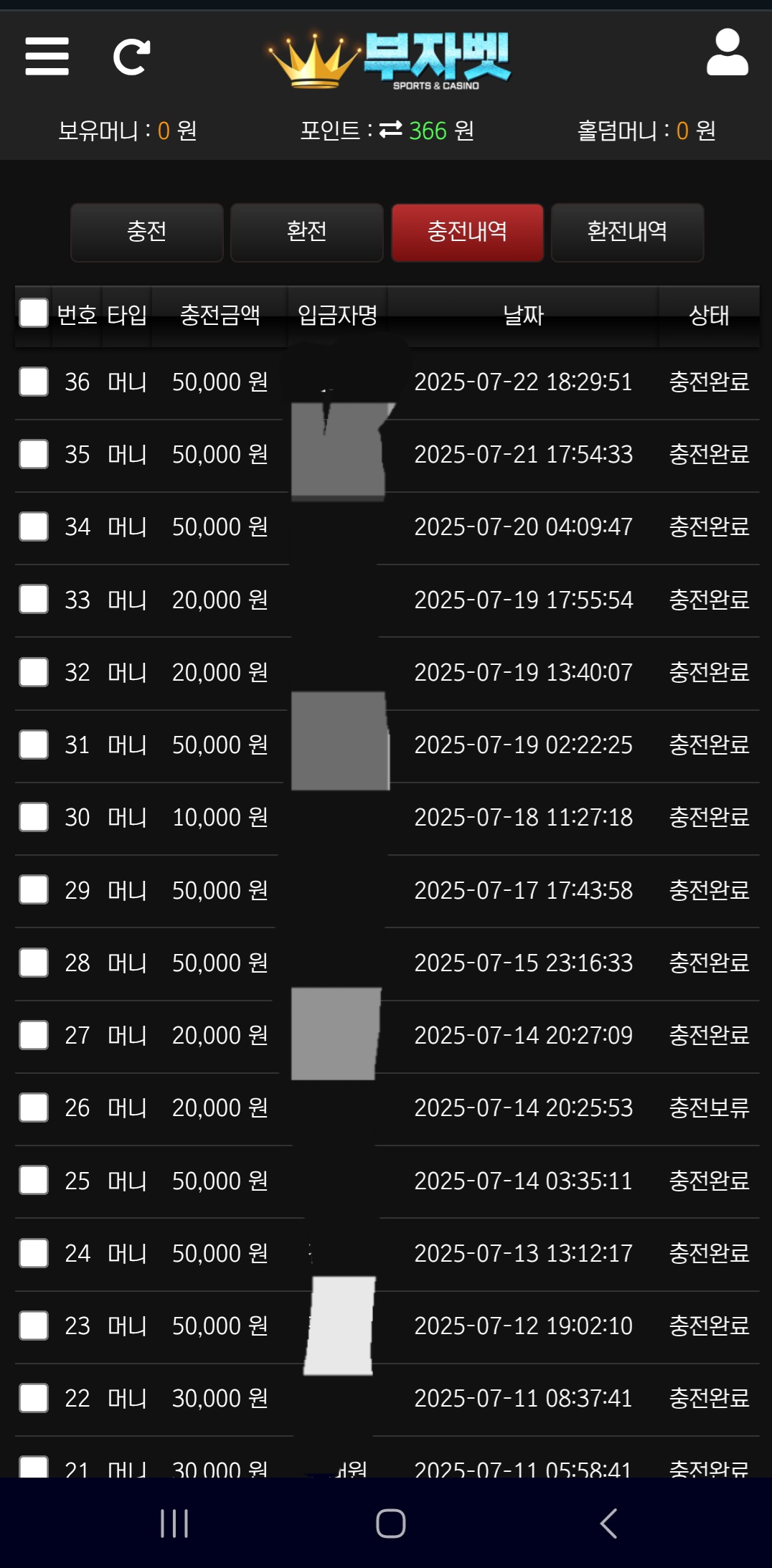Viewport: 772px width, 1568px height.
Task: Tick the checkbox for row 35
Action: click(x=34, y=454)
